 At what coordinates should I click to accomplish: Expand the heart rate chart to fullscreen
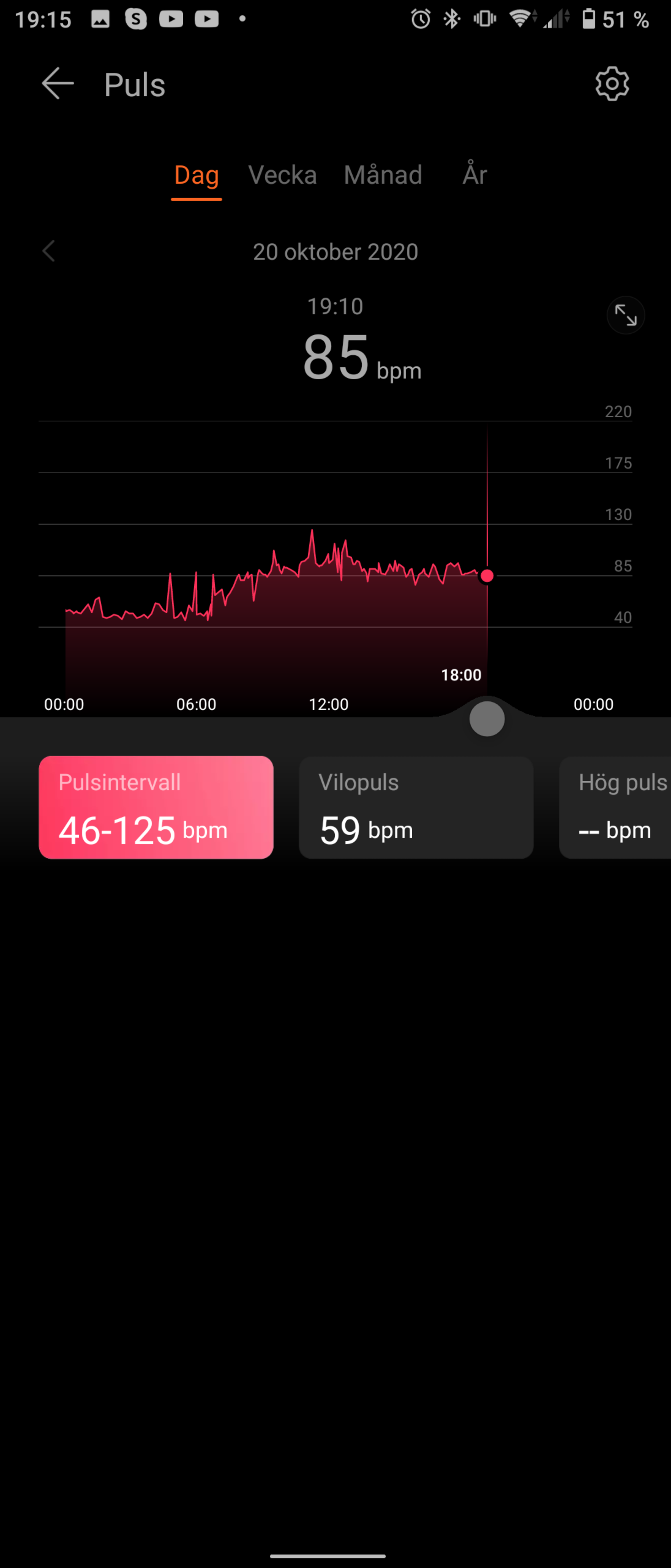pos(625,315)
